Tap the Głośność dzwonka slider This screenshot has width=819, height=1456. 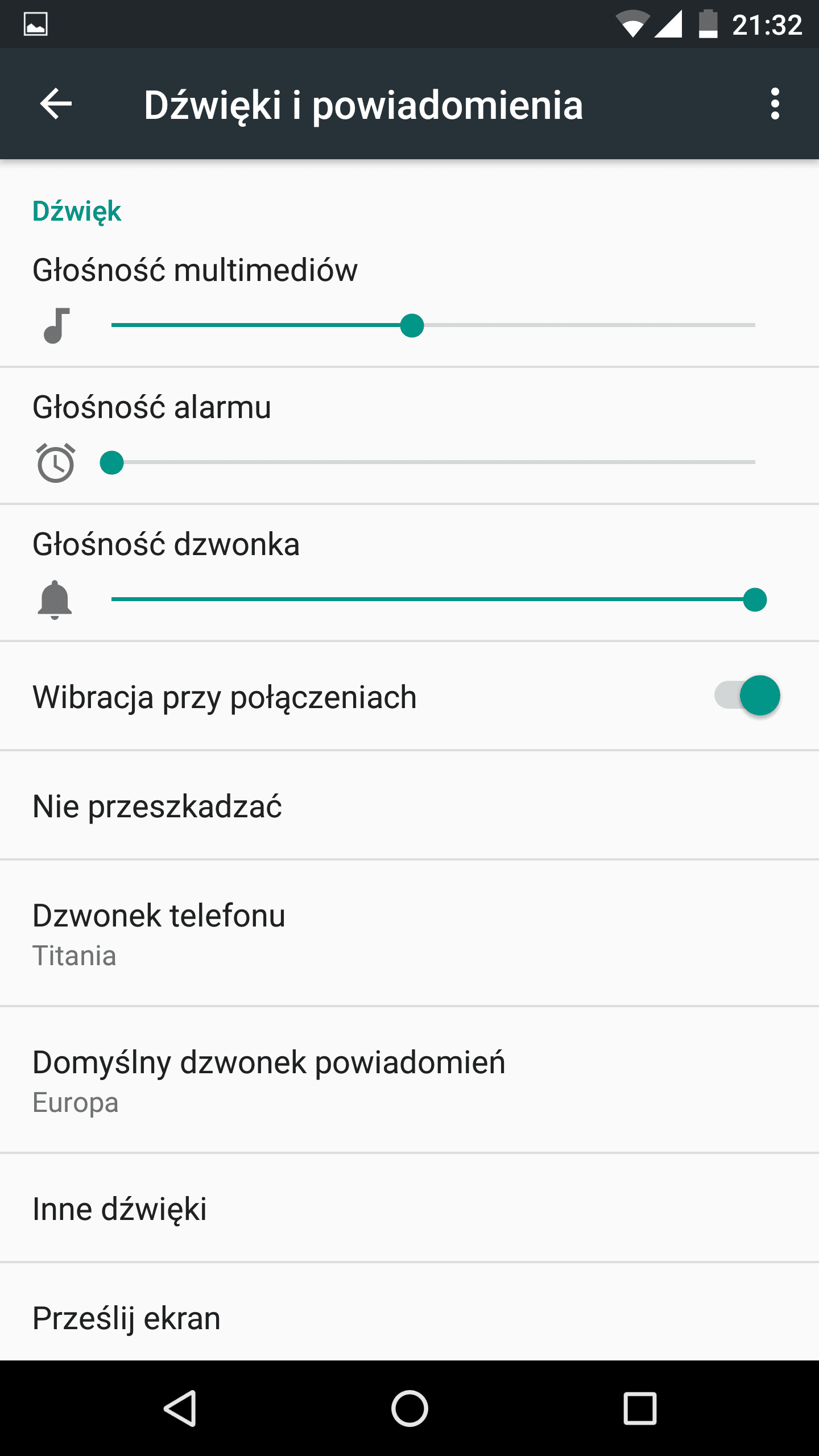(x=433, y=599)
